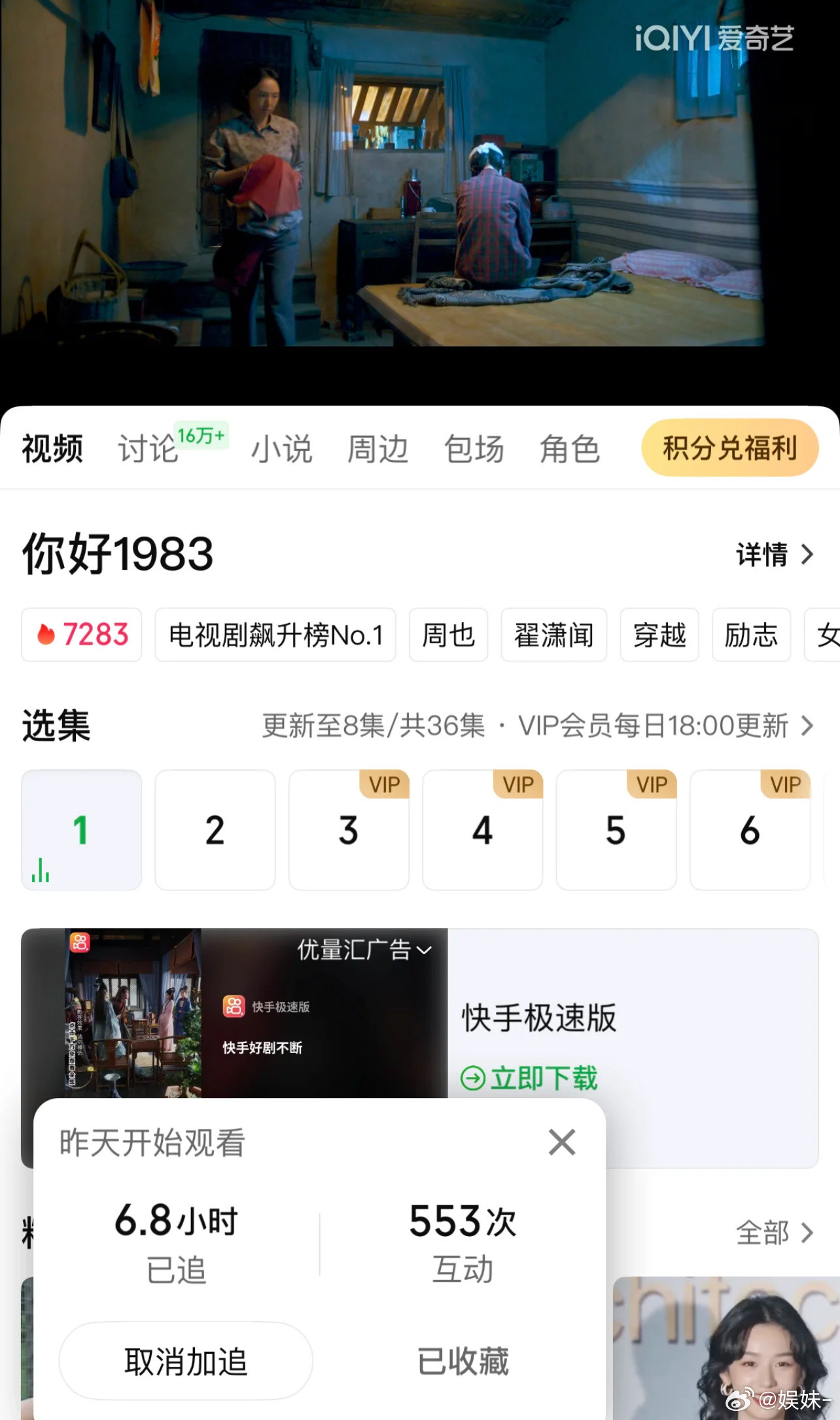The height and width of the screenshot is (1420, 840).
Task: Click the 电视剧飙升榜No.1 tag
Action: tap(275, 634)
